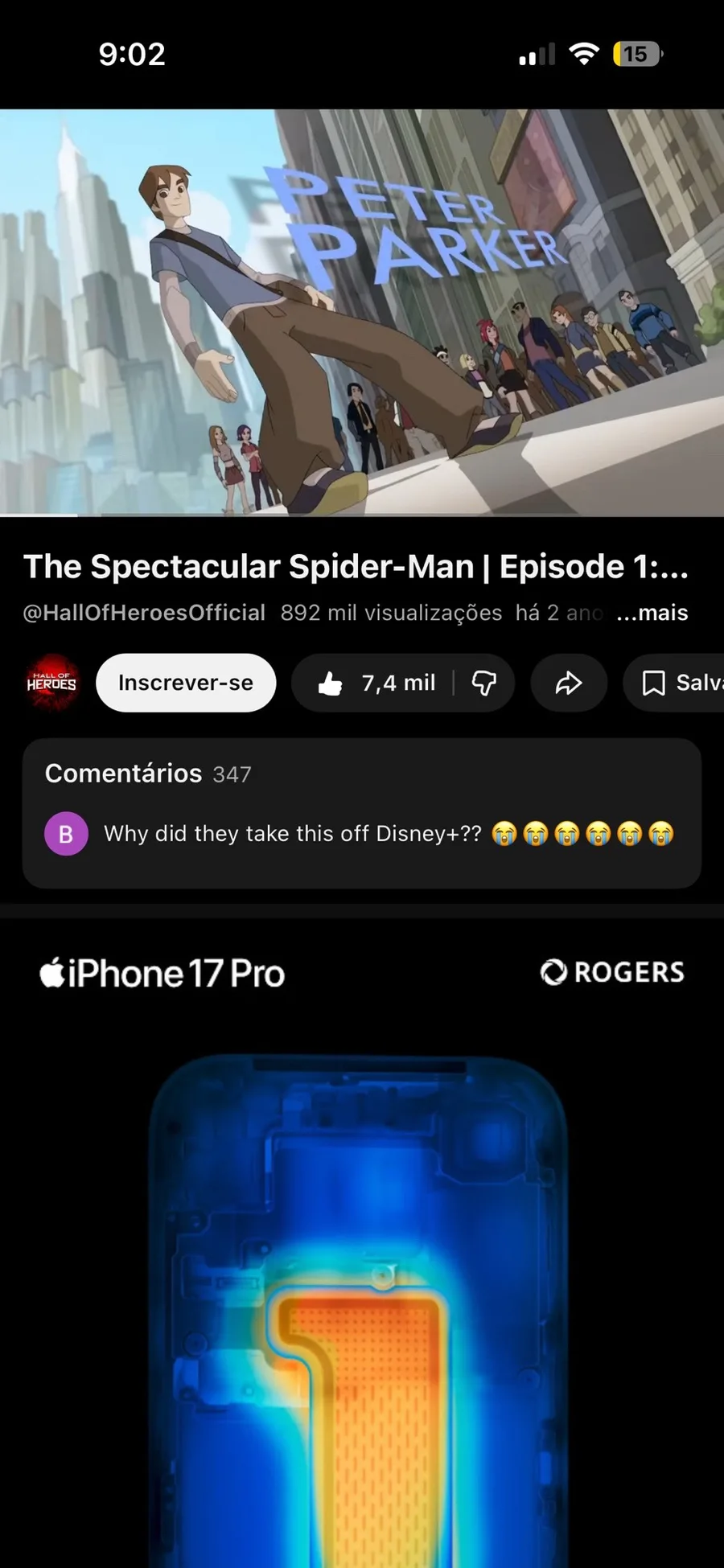Subscribe with Inscrever-se button

pos(186,683)
